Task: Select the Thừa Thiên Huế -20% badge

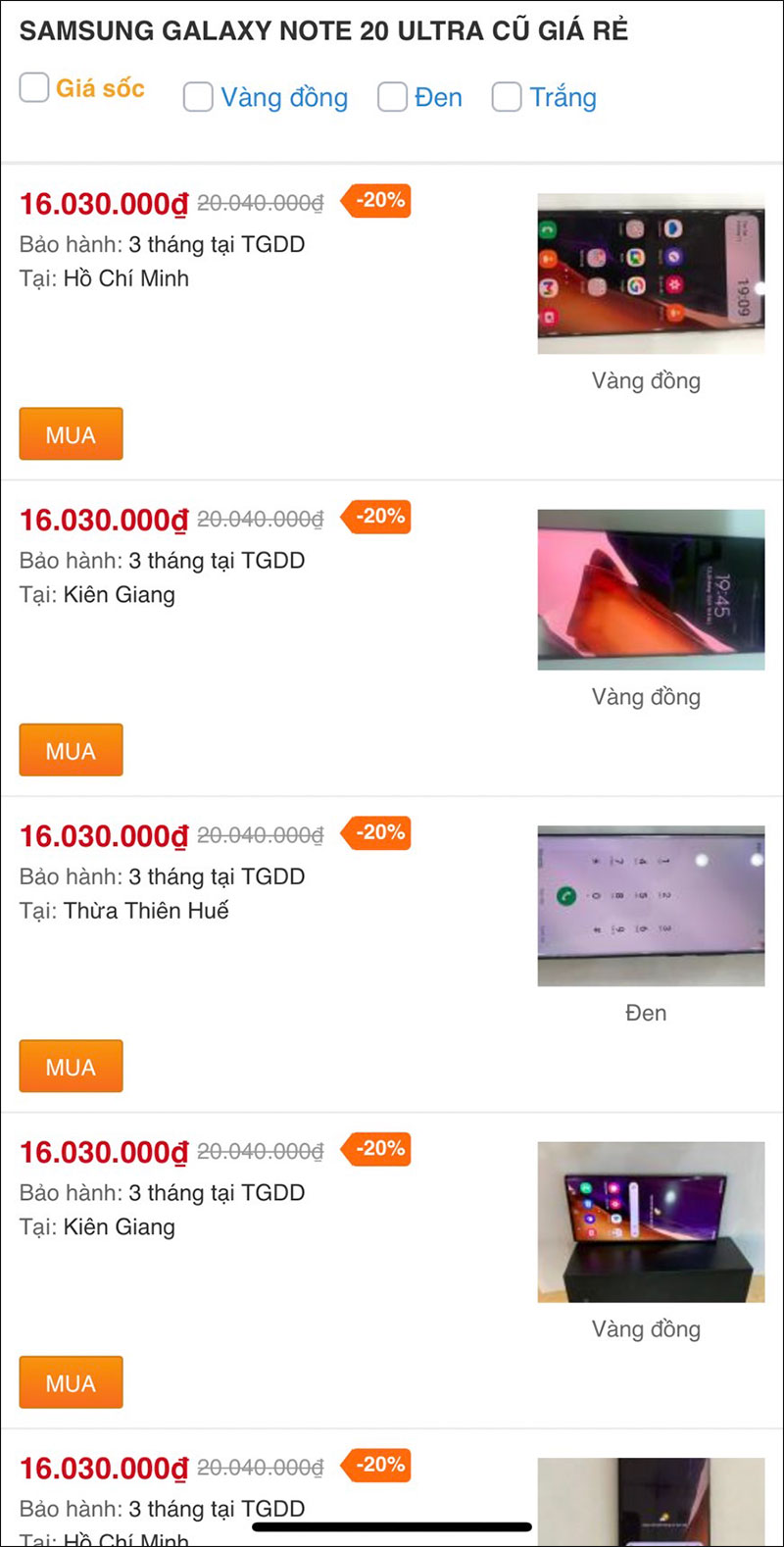Action: coord(374,833)
